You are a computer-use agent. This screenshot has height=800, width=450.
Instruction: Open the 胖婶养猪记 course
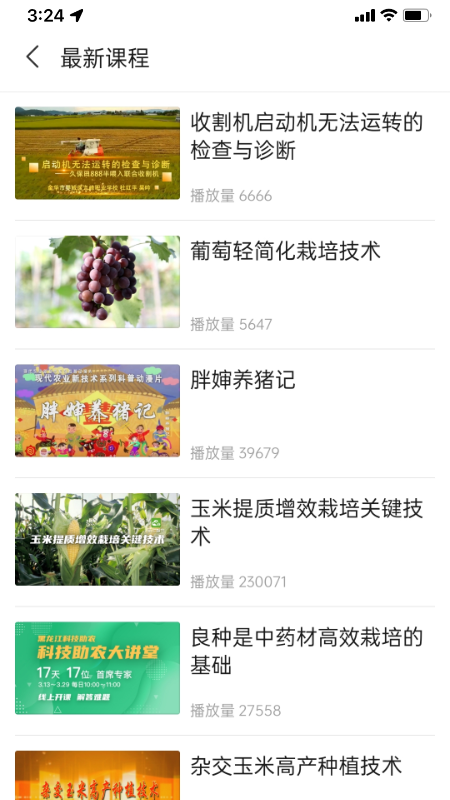[x=225, y=413]
